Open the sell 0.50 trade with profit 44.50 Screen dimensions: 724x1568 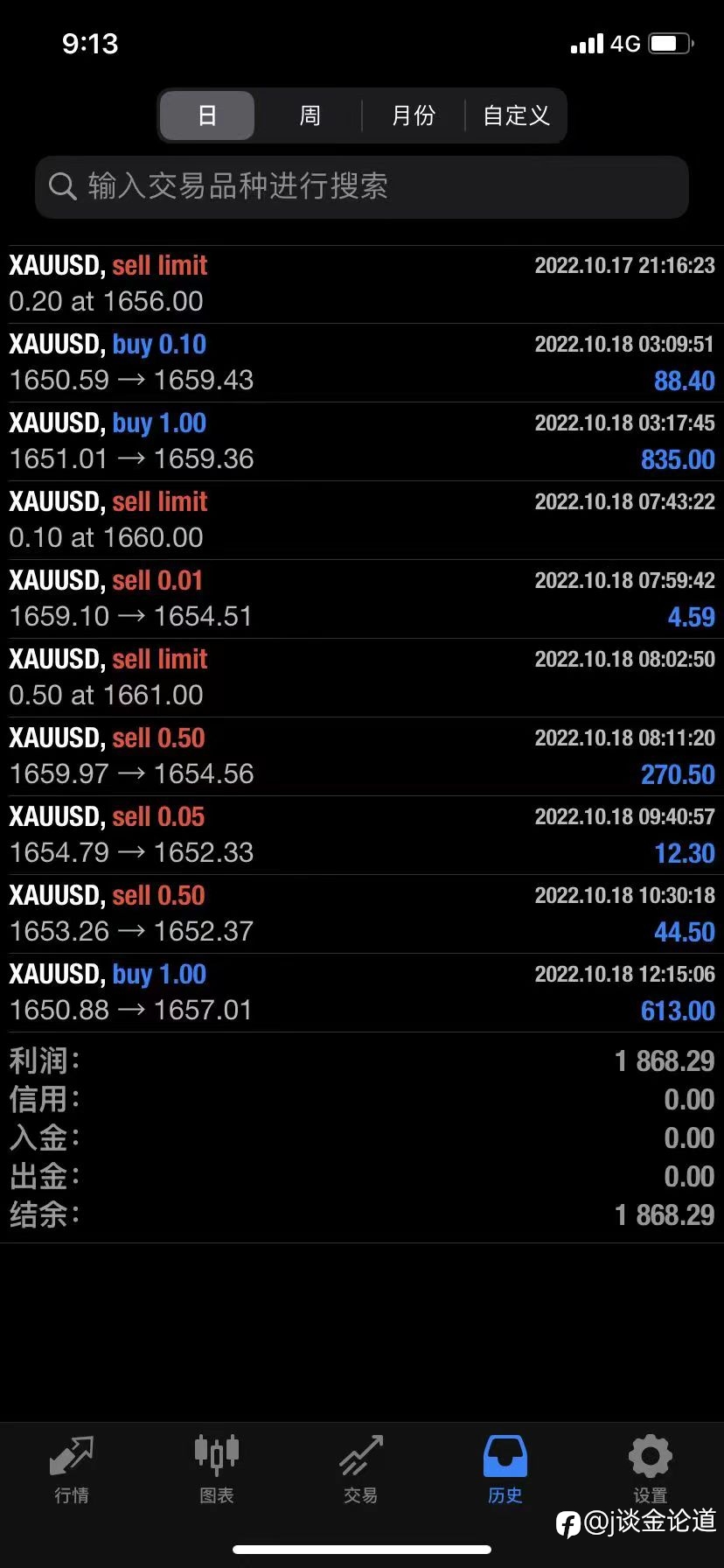tap(362, 914)
